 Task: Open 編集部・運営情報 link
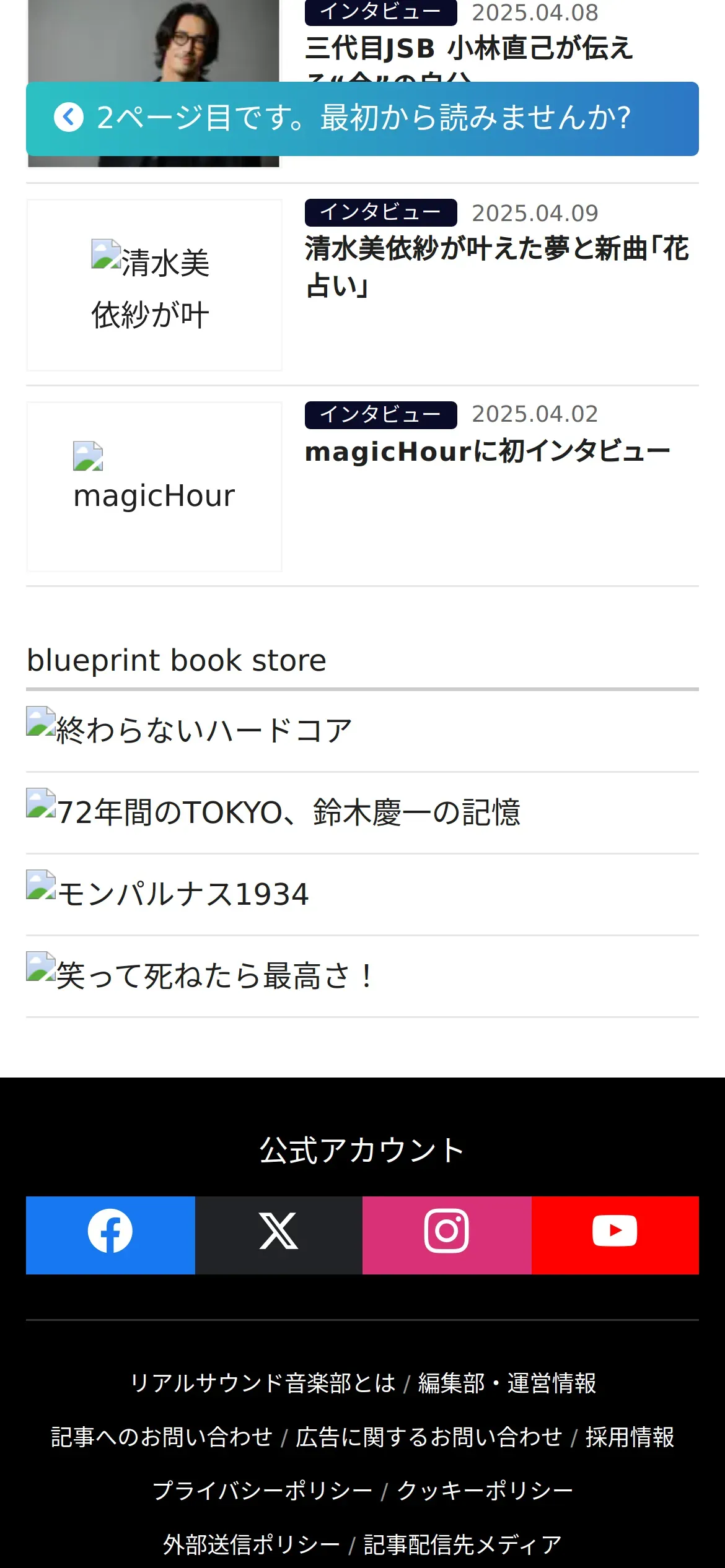[x=507, y=1383]
